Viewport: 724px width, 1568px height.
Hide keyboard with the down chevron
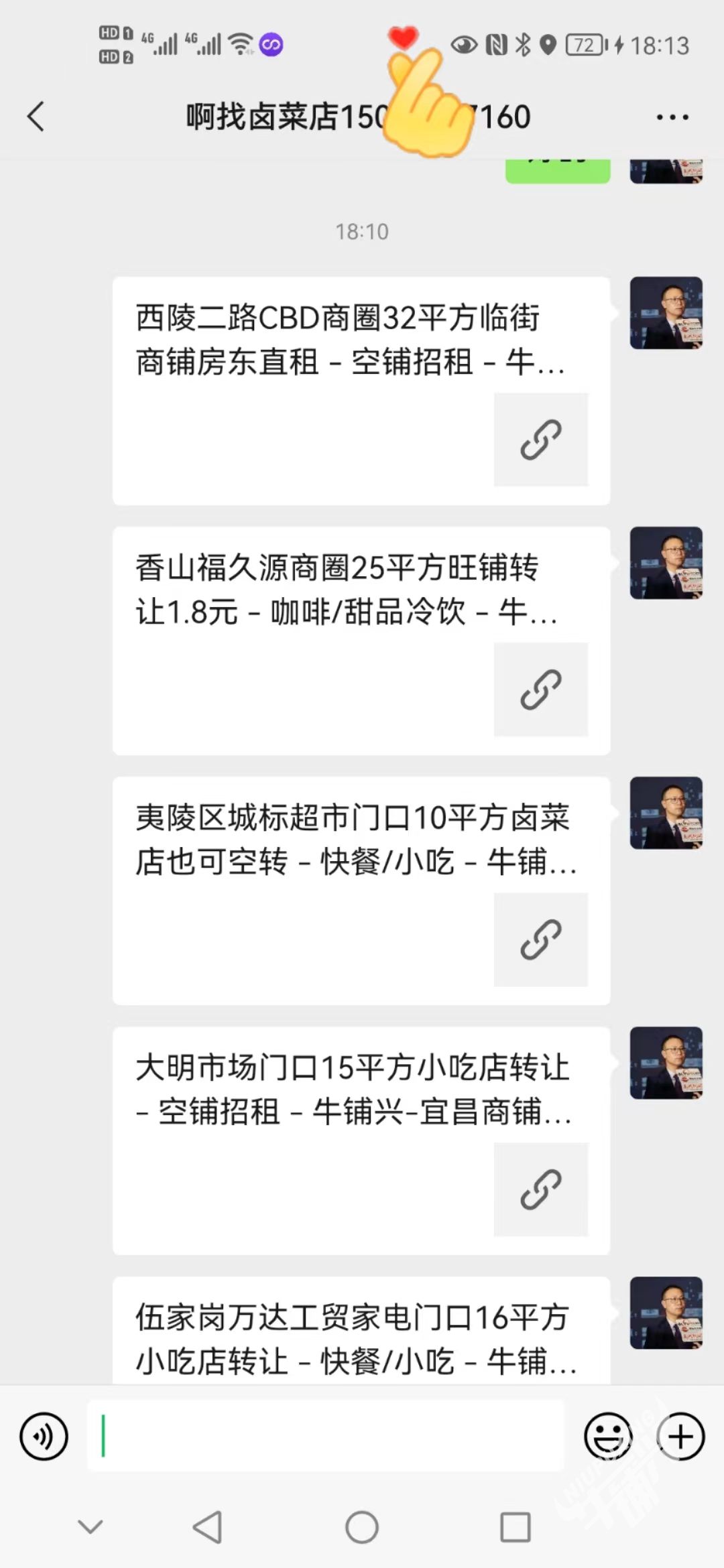[x=90, y=1527]
